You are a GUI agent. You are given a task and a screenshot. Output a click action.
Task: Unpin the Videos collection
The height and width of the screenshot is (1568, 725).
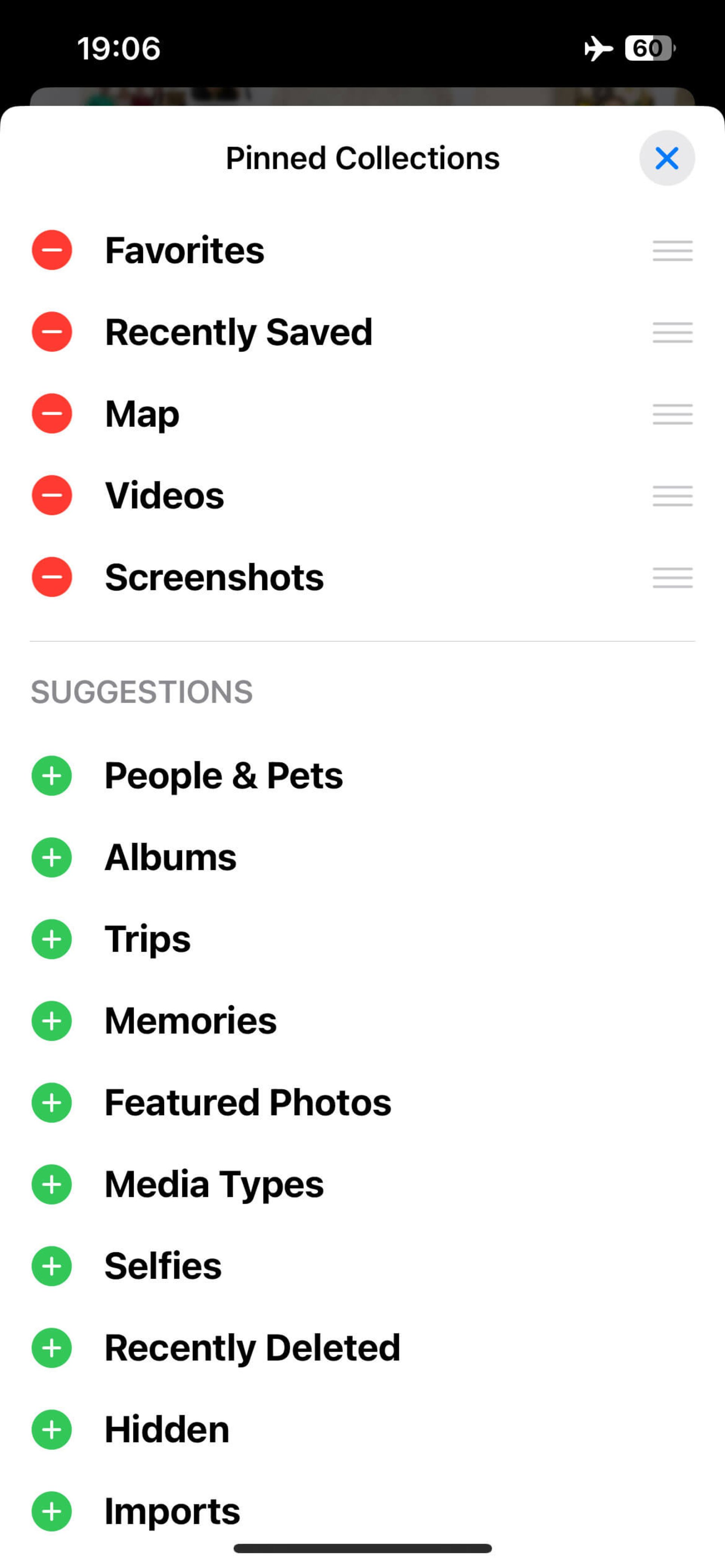(52, 495)
